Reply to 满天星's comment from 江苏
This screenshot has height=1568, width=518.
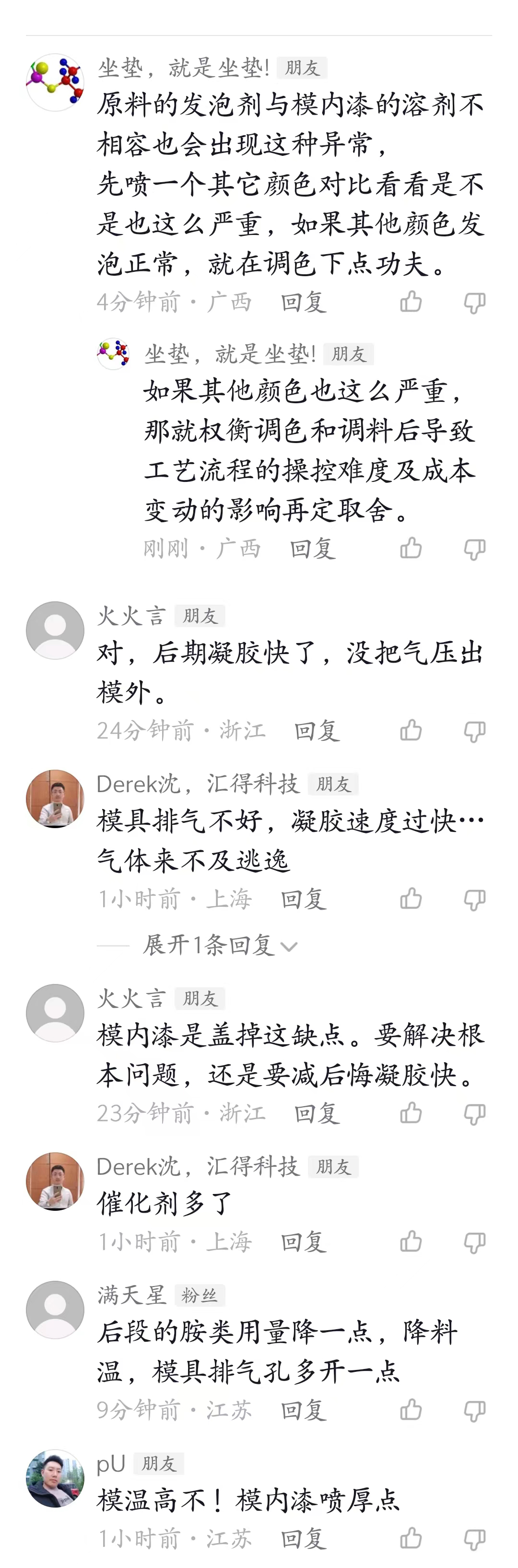click(x=303, y=1410)
